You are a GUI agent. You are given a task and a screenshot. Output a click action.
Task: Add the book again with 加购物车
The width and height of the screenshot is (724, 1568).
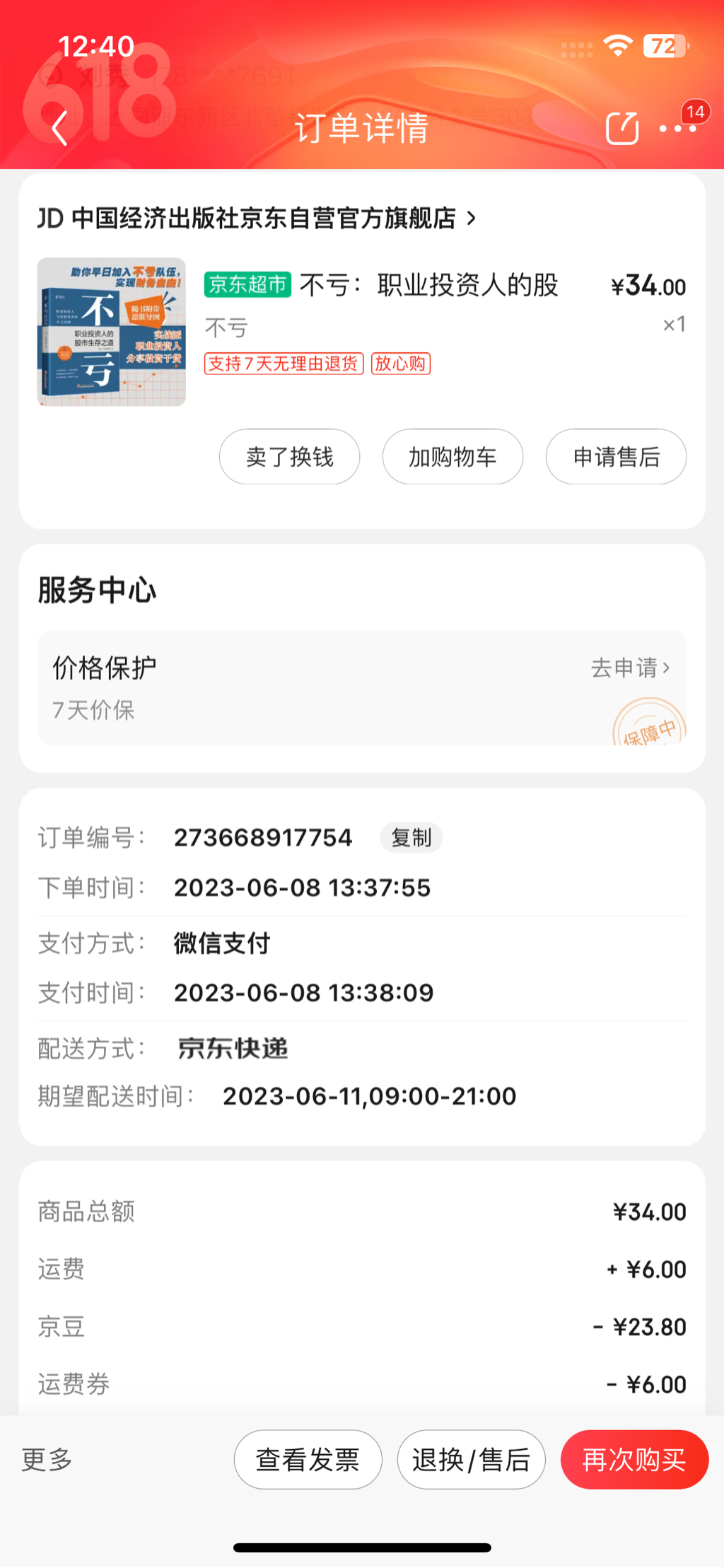coord(452,457)
